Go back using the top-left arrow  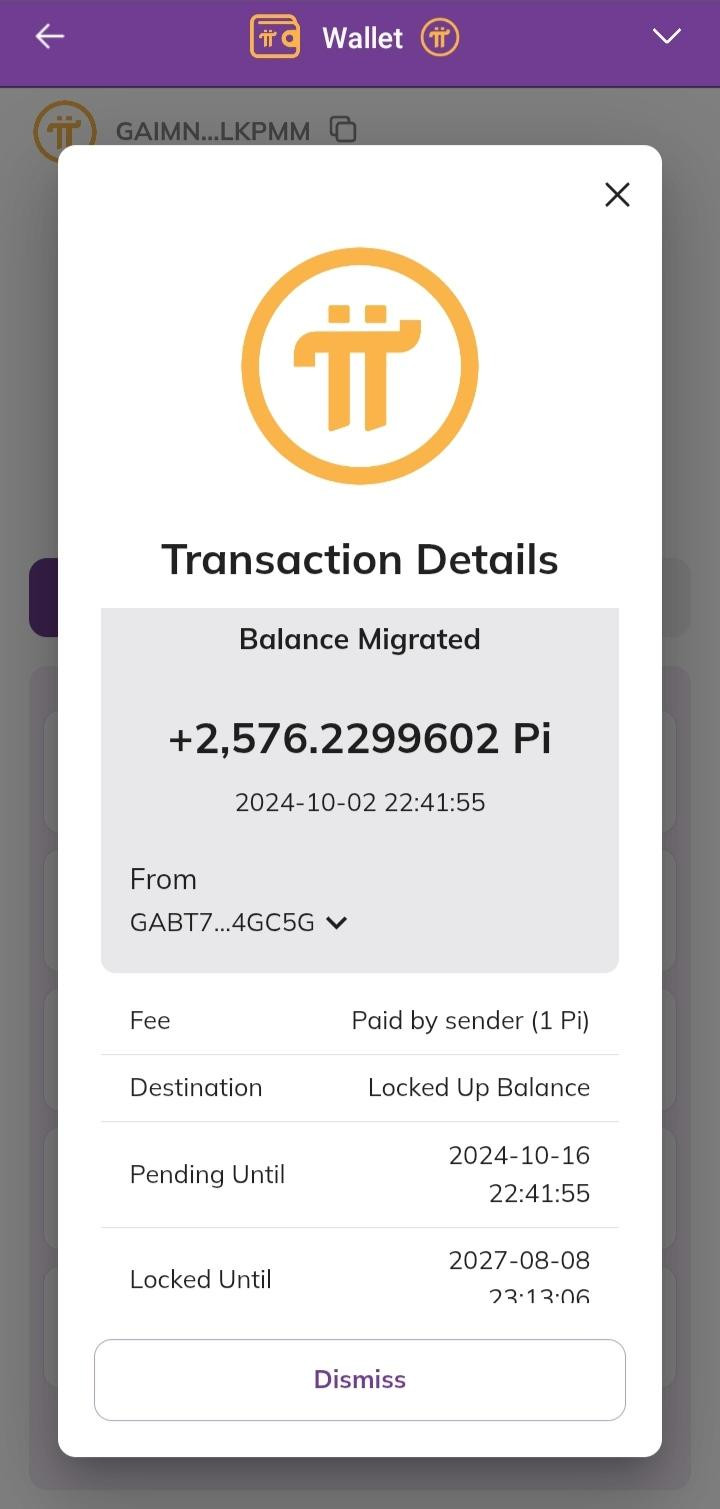[49, 37]
